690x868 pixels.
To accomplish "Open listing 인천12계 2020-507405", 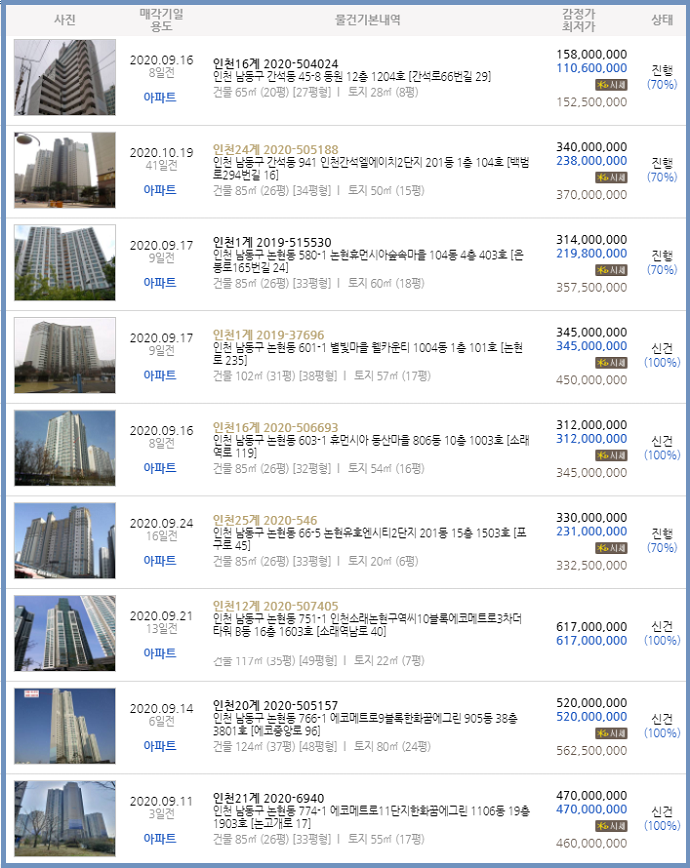I will coord(275,606).
